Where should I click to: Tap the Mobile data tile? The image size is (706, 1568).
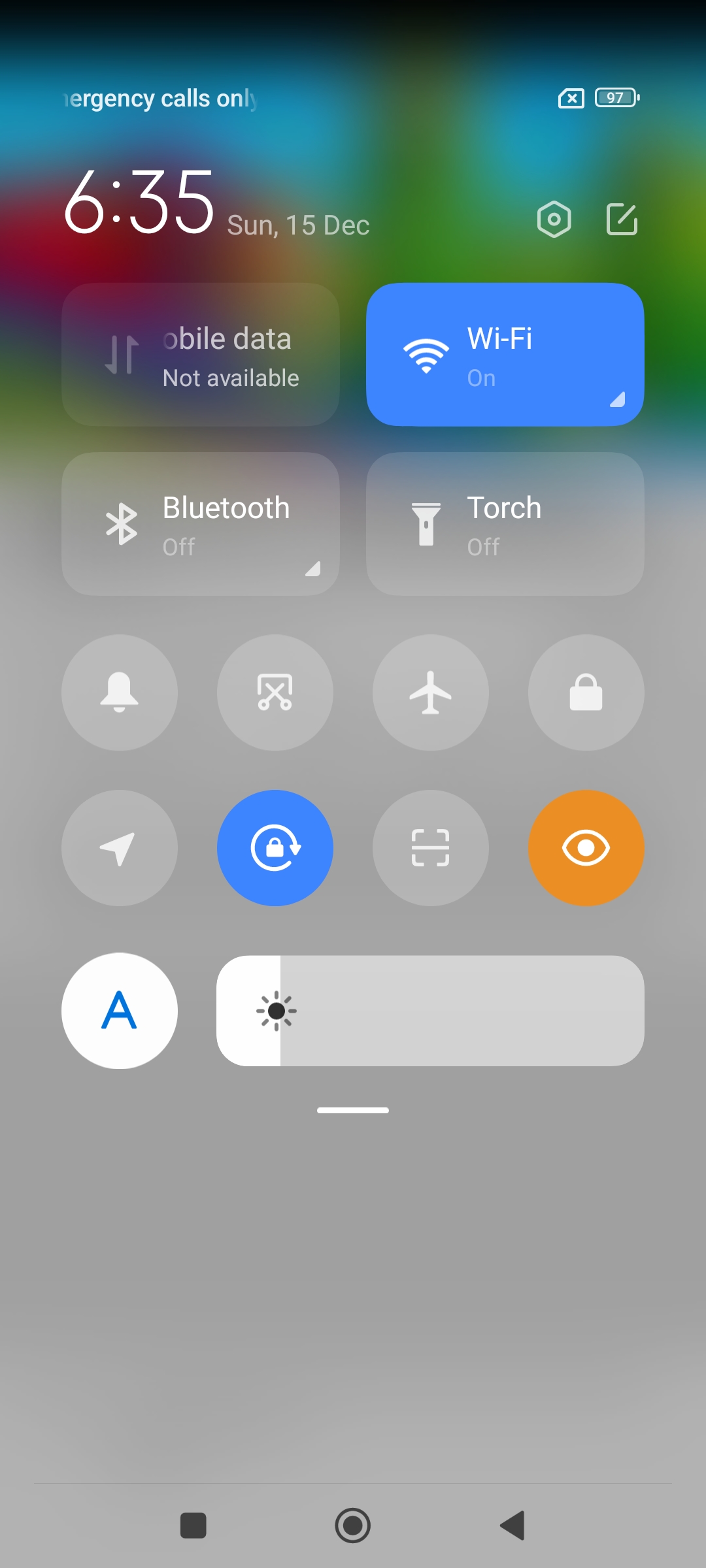click(200, 355)
